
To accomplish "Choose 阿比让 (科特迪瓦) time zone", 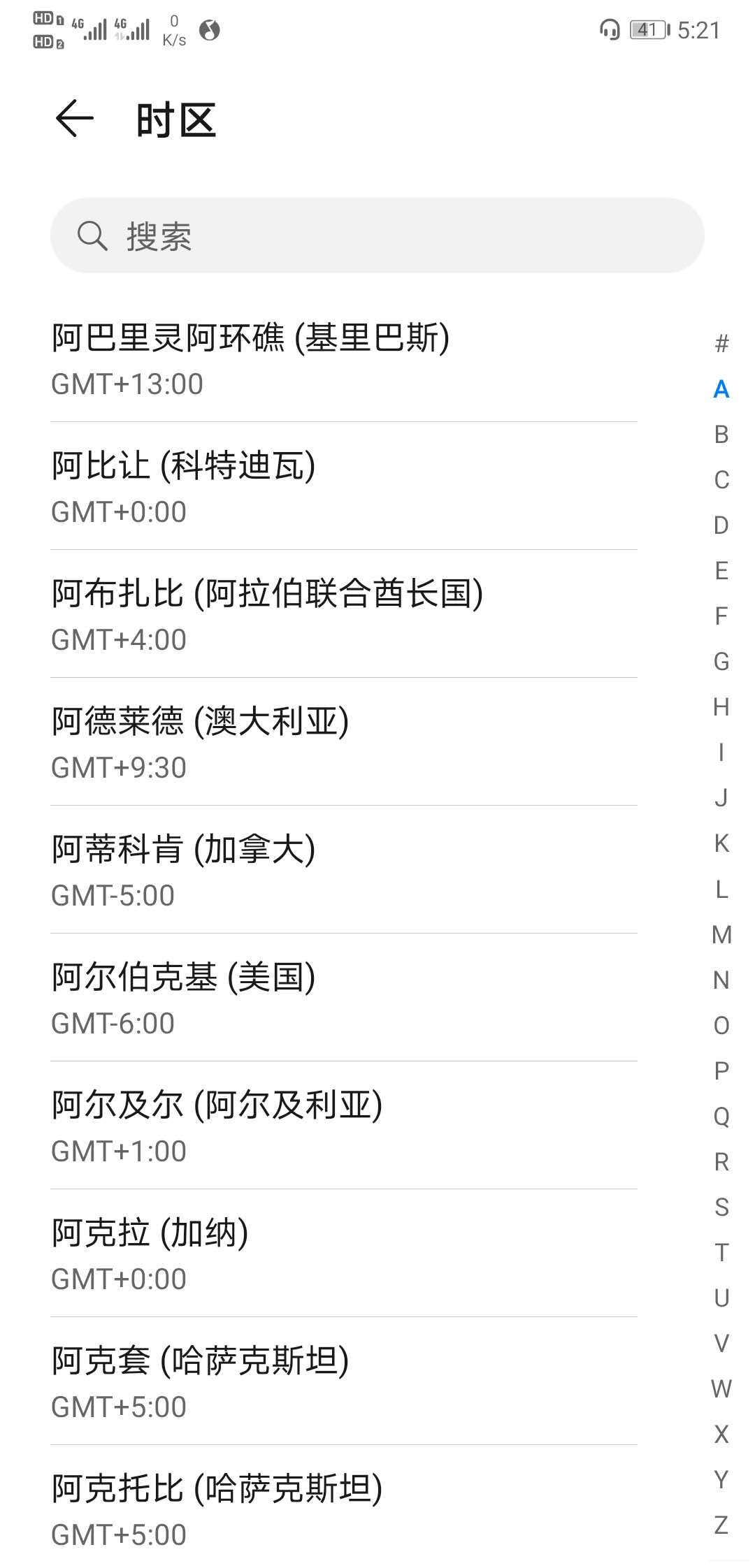I will coord(343,487).
